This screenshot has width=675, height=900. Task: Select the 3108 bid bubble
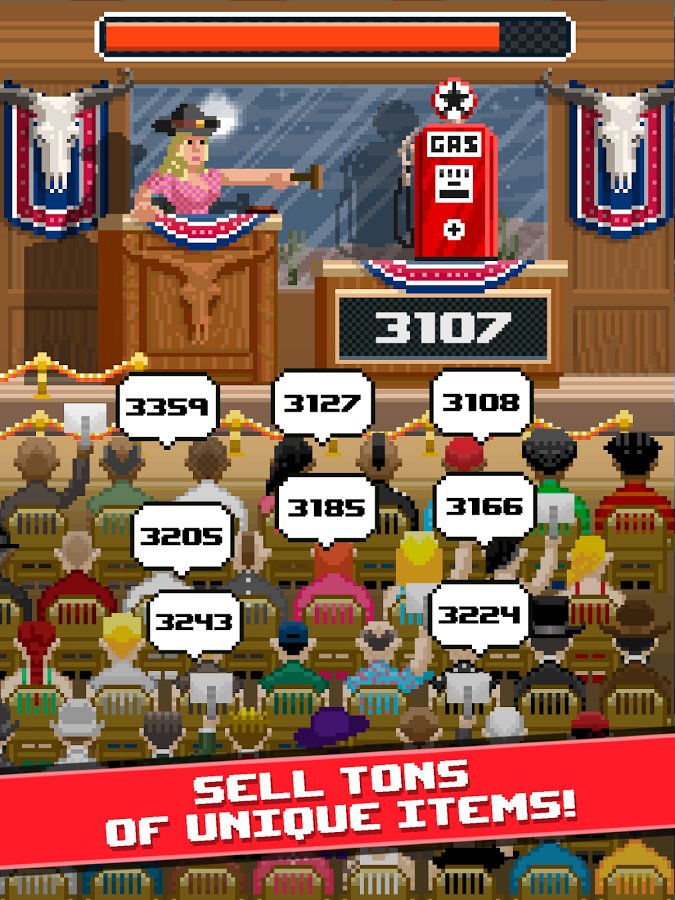(481, 402)
